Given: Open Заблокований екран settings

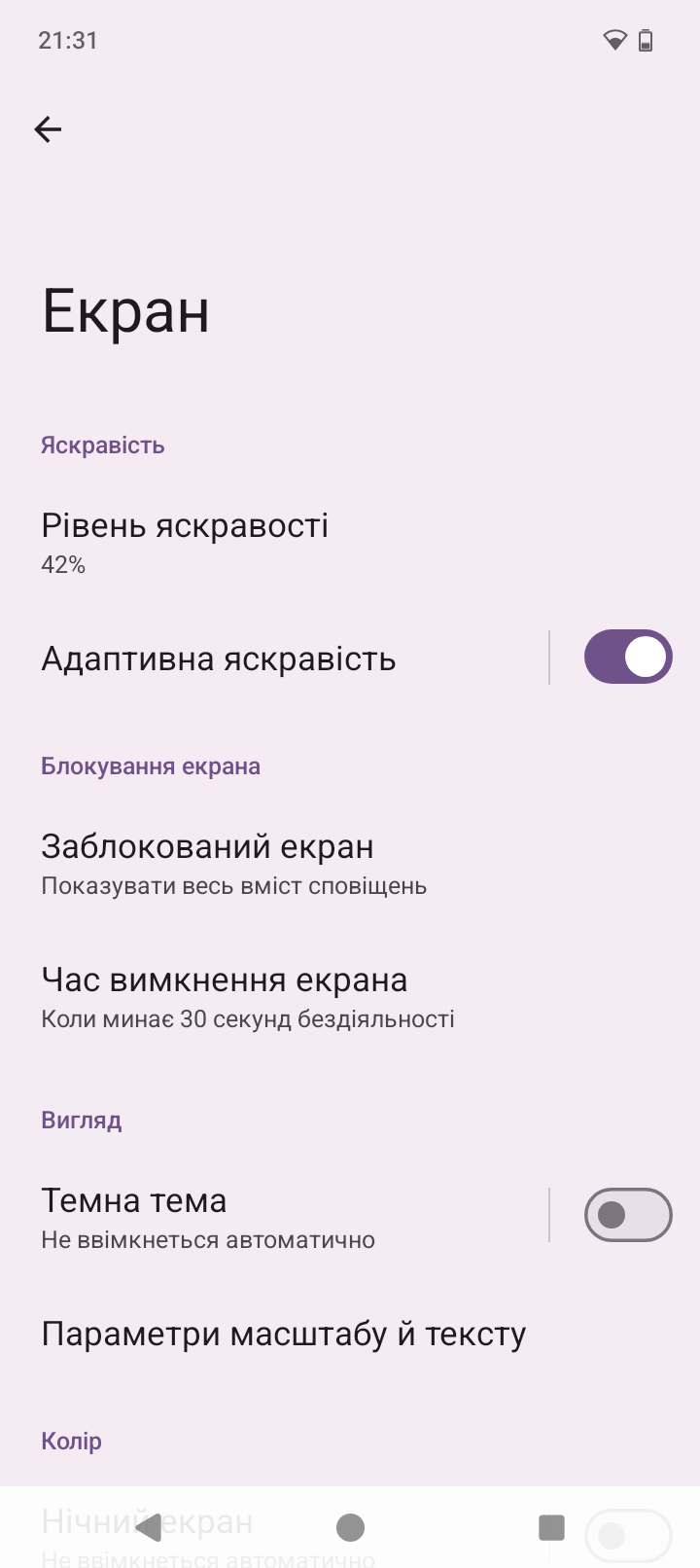Looking at the screenshot, I should pos(233,864).
